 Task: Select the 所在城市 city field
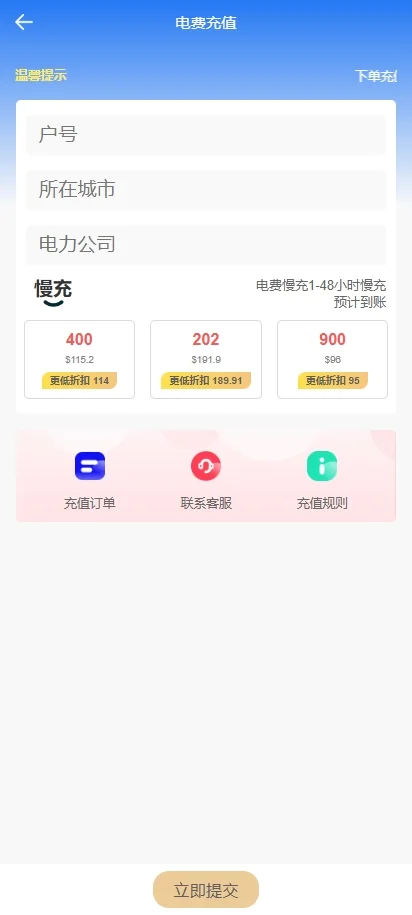(206, 190)
